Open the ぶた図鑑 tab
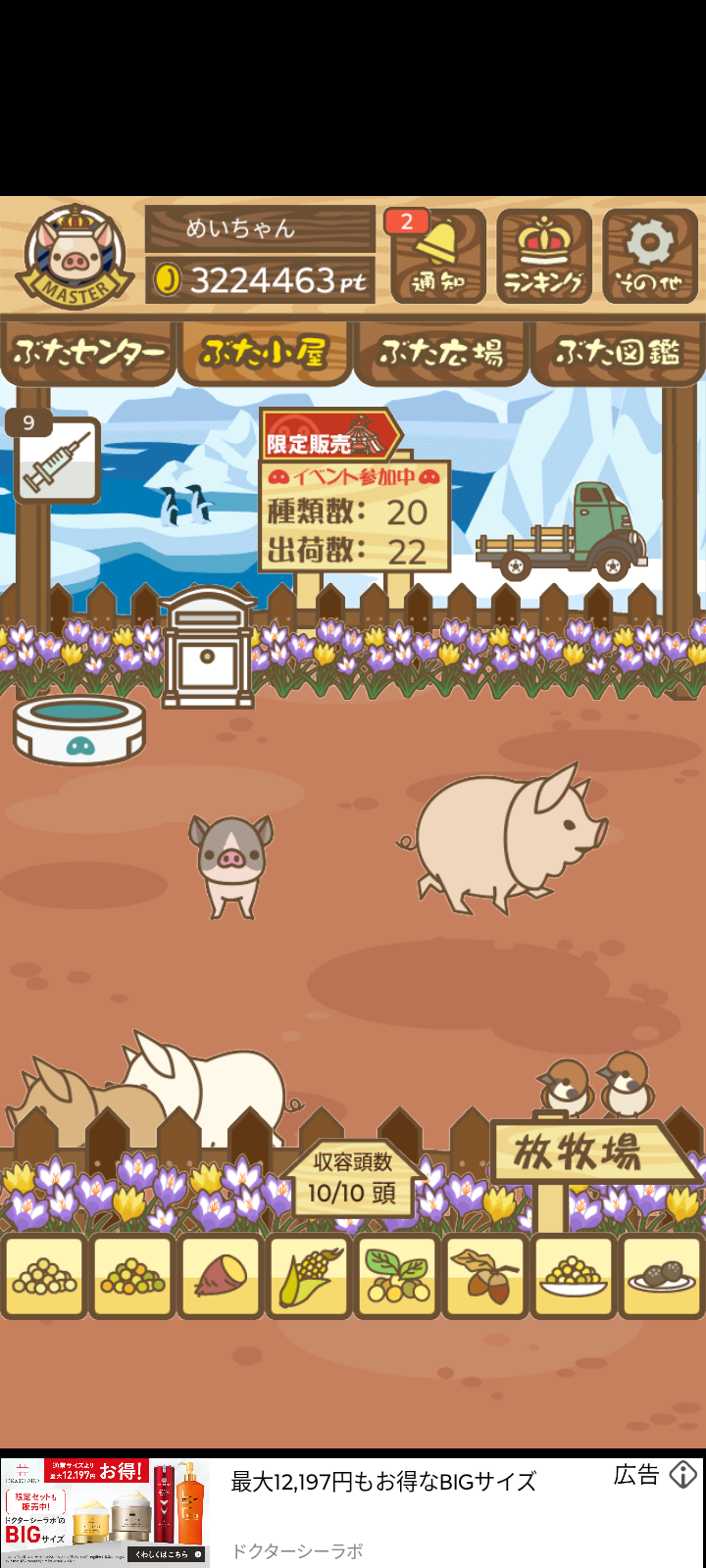 pos(618,353)
